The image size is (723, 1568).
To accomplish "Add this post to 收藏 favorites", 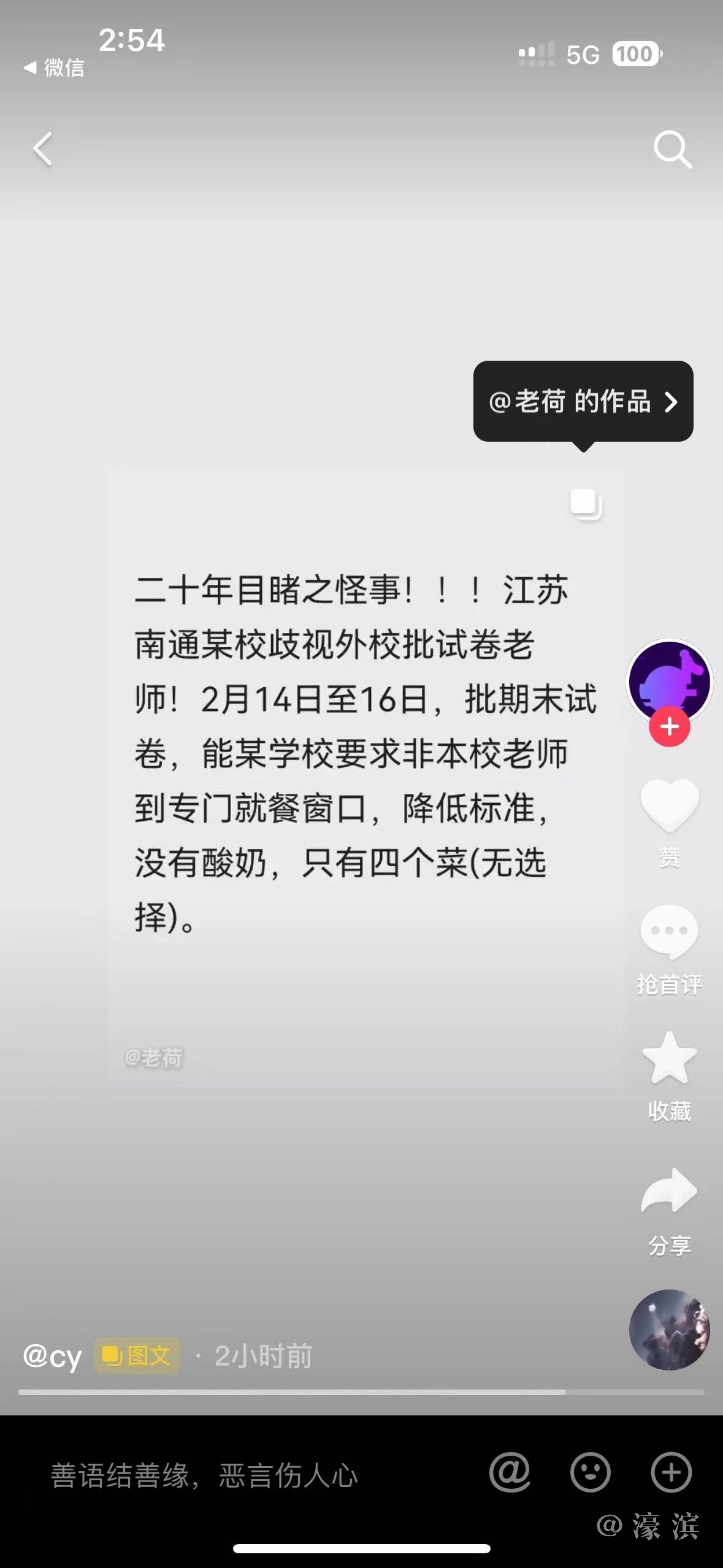I will click(x=669, y=1058).
